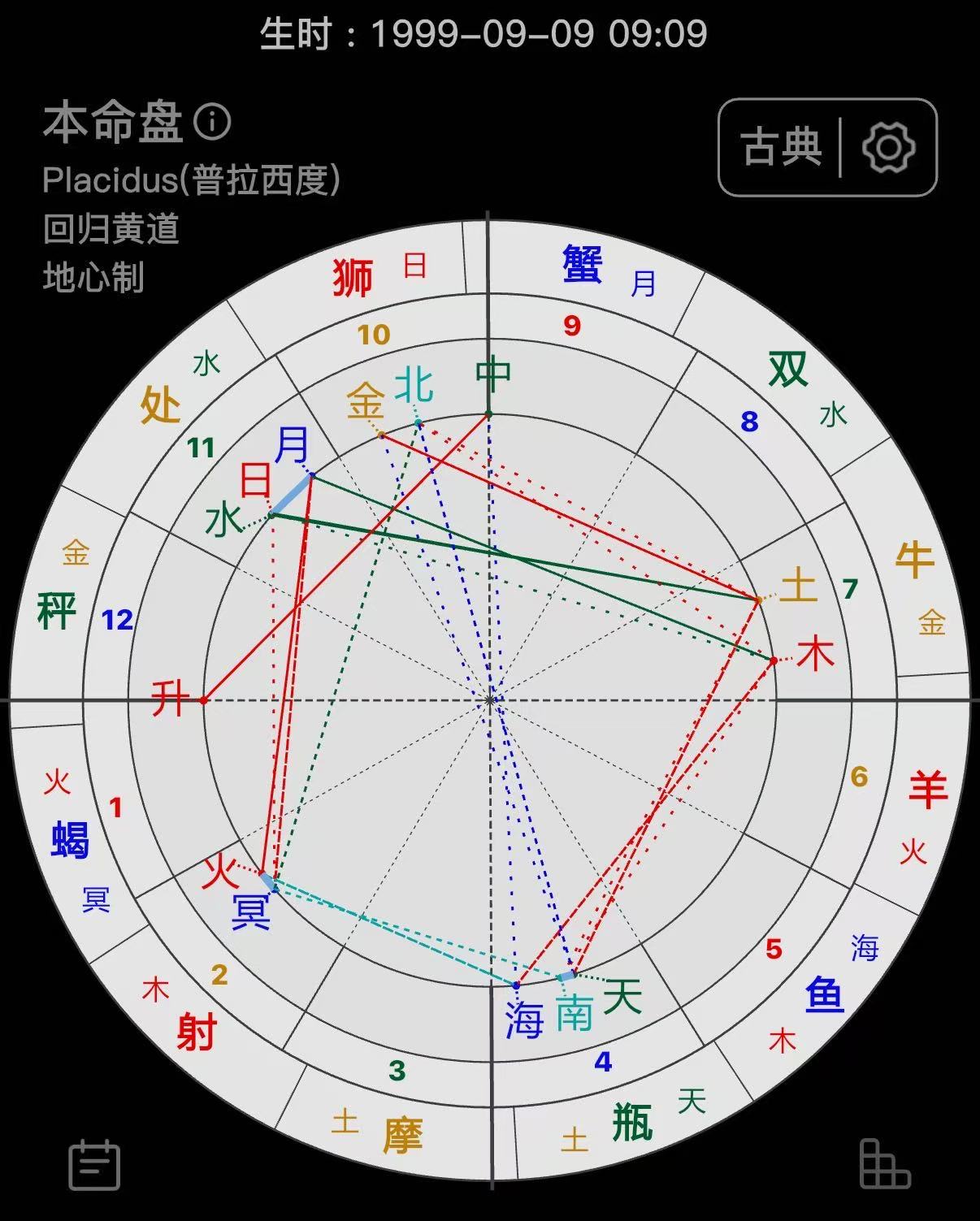Image resolution: width=980 pixels, height=1221 pixels.
Task: Open the data table grid icon
Action: click(884, 1164)
